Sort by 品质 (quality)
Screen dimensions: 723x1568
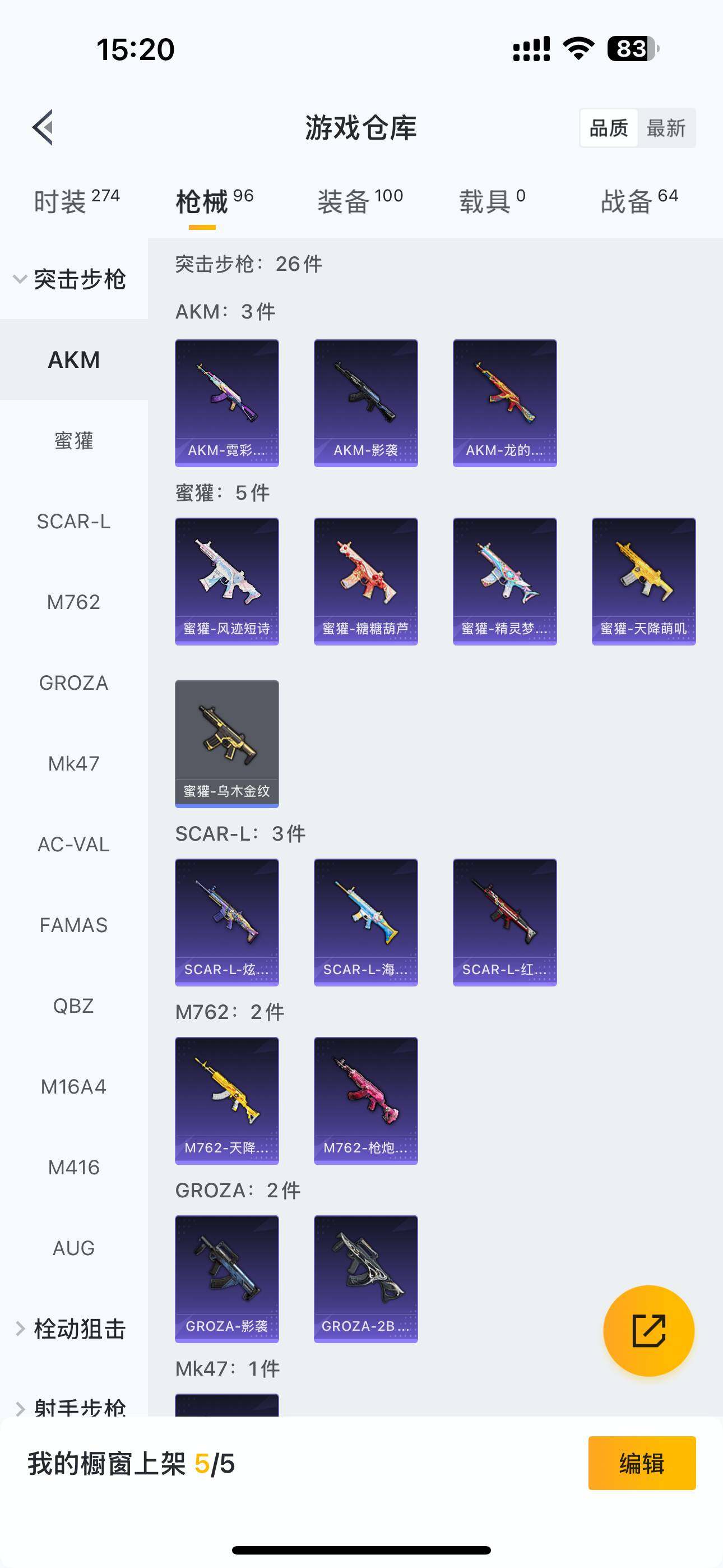(609, 128)
